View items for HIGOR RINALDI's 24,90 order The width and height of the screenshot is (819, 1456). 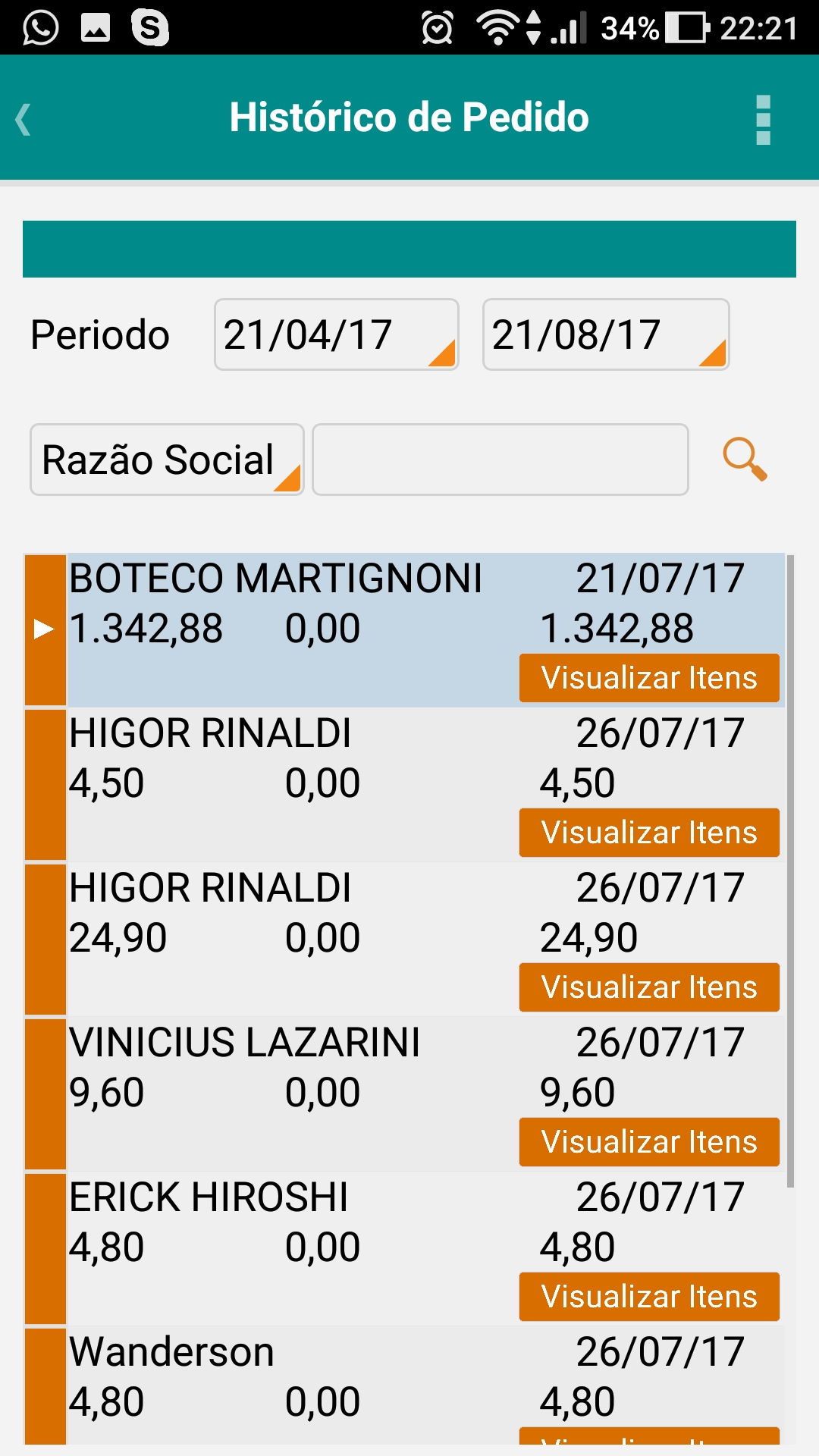[x=649, y=987]
